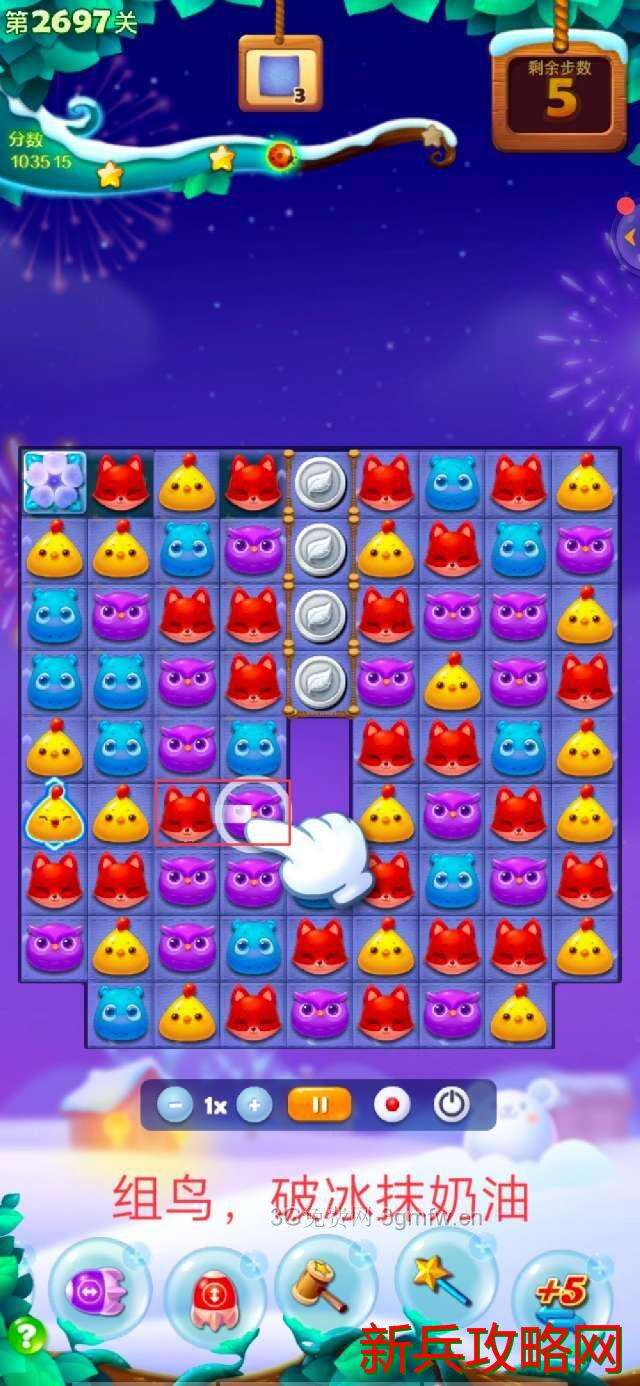Tap the diamond-framed yellow chick tile
Viewport: 640px width, 1386px height.
click(54, 816)
